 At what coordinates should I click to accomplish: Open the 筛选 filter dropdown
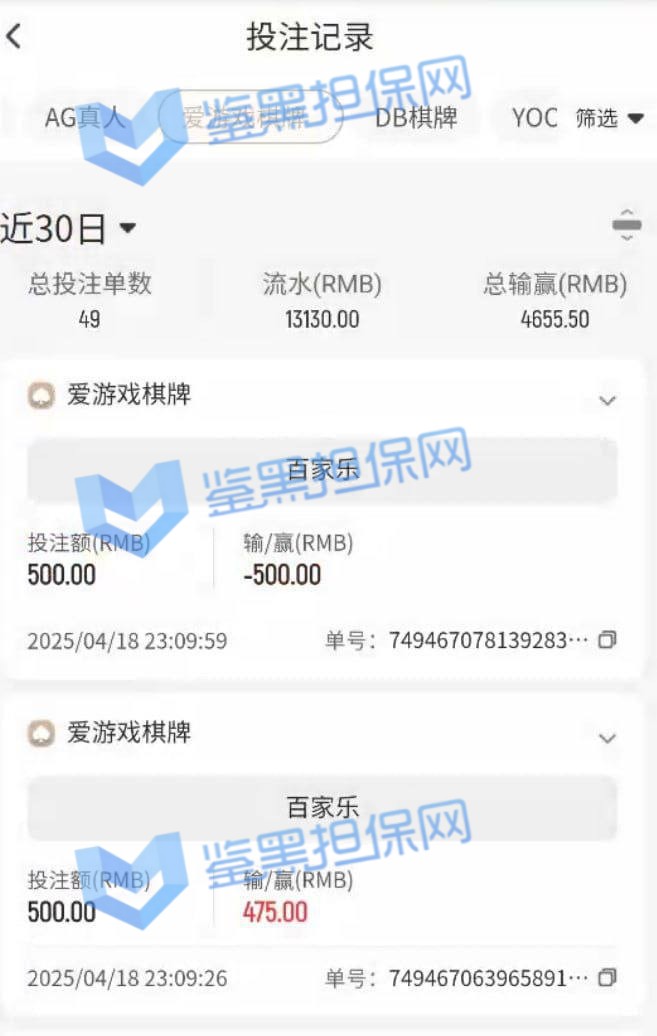pyautogui.click(x=609, y=118)
